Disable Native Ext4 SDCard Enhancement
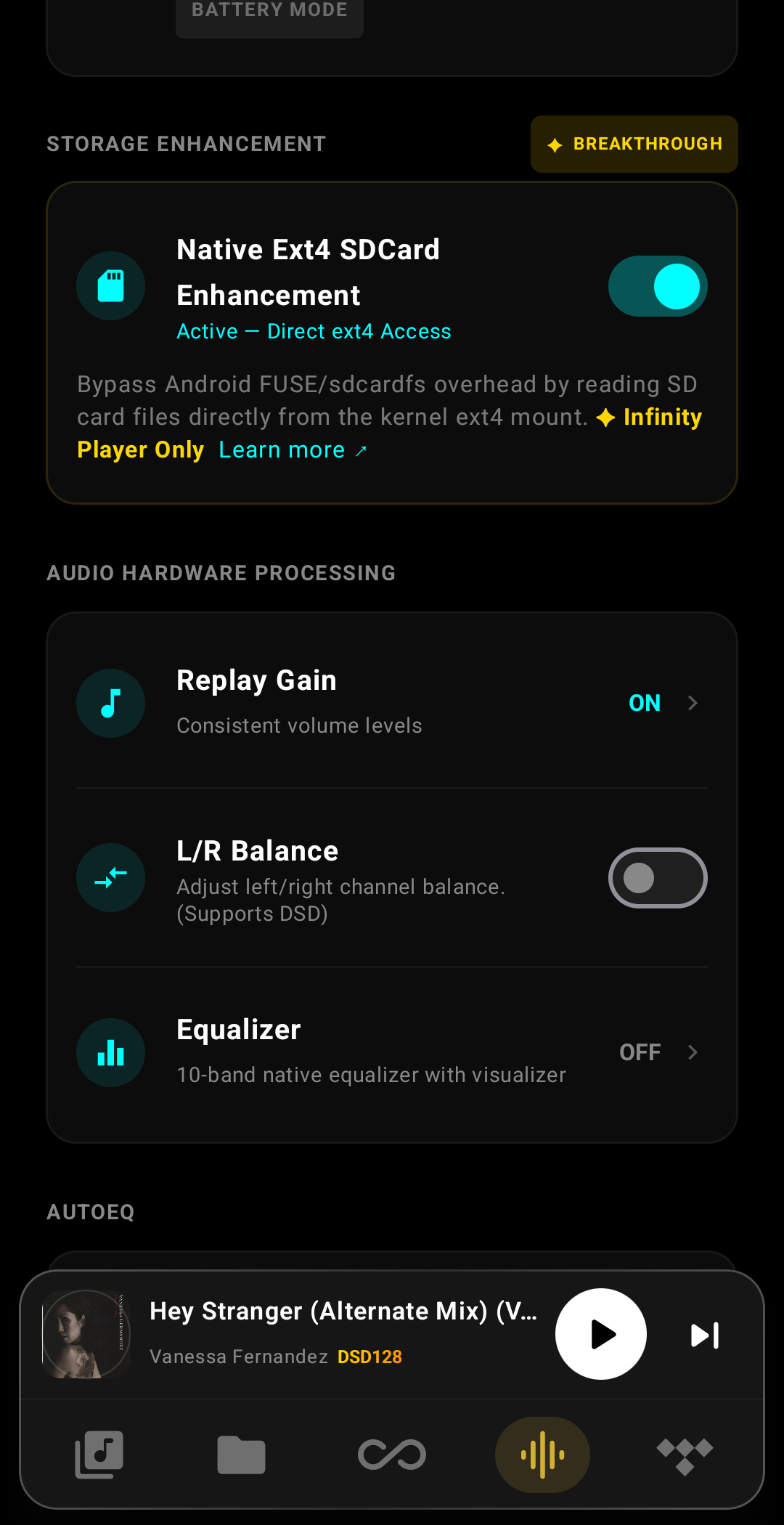Screen dimensions: 784x1525 (657, 285)
